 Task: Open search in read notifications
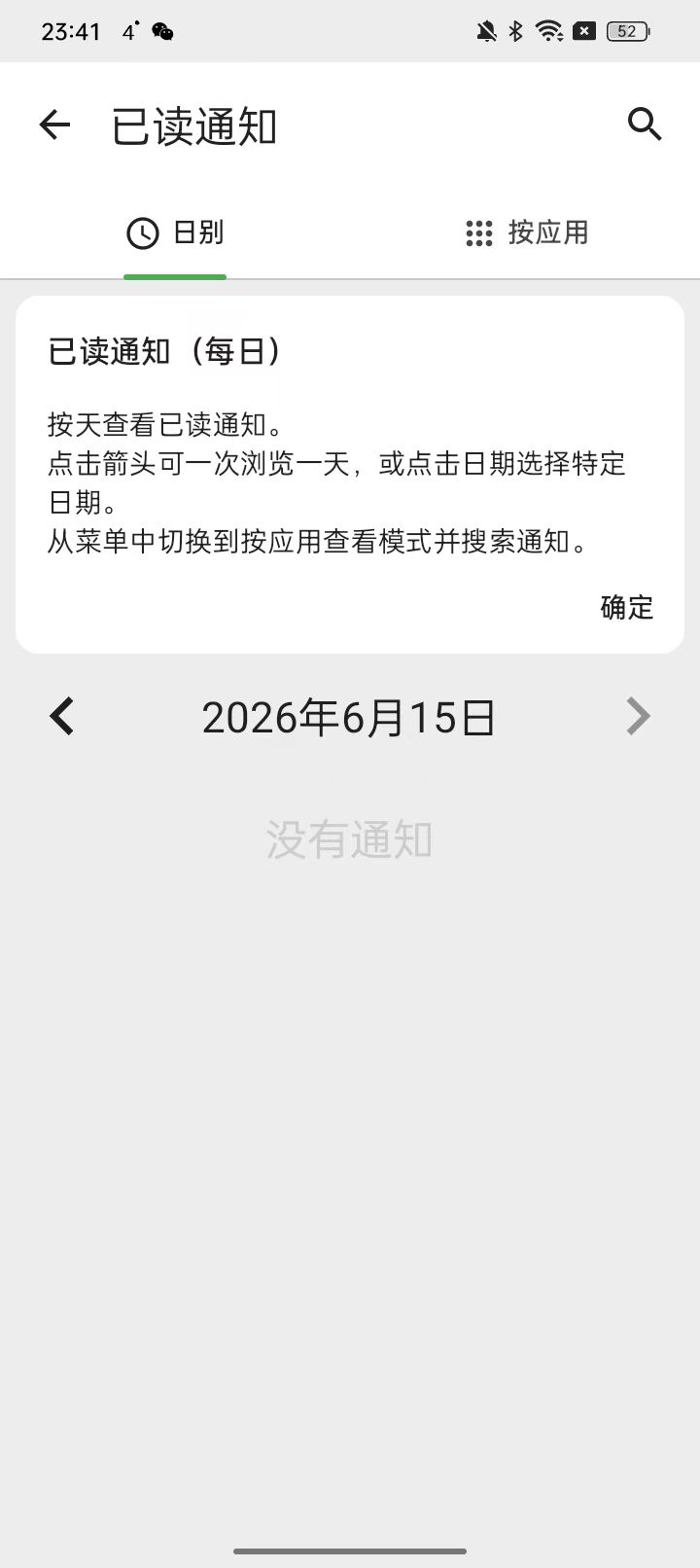tap(645, 125)
